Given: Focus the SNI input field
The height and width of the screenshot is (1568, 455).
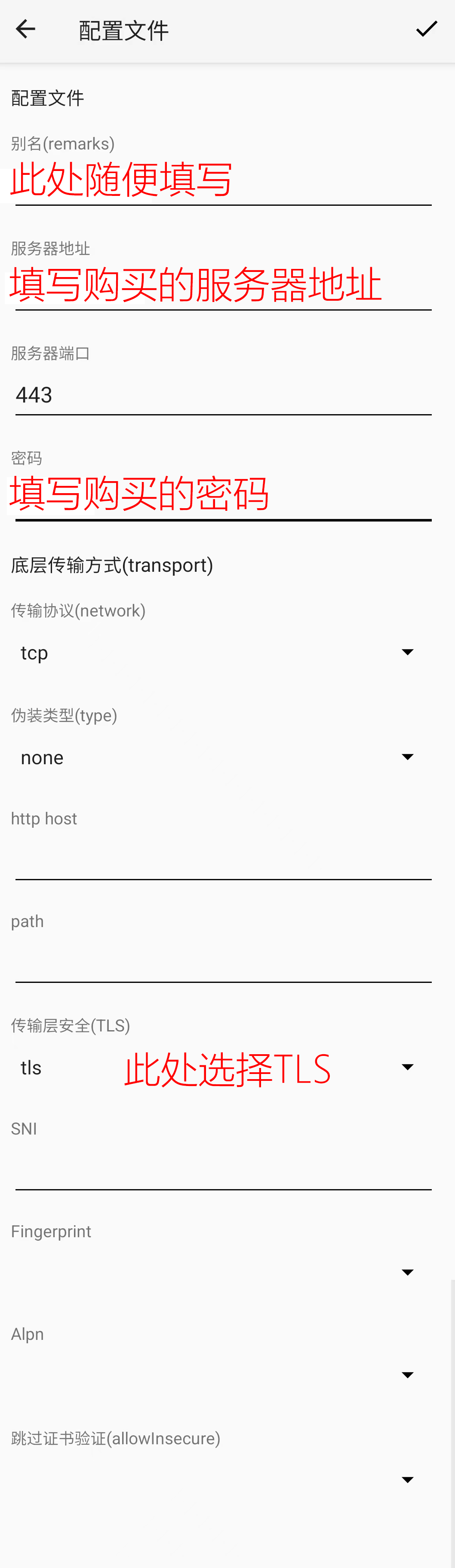Looking at the screenshot, I should (223, 1168).
